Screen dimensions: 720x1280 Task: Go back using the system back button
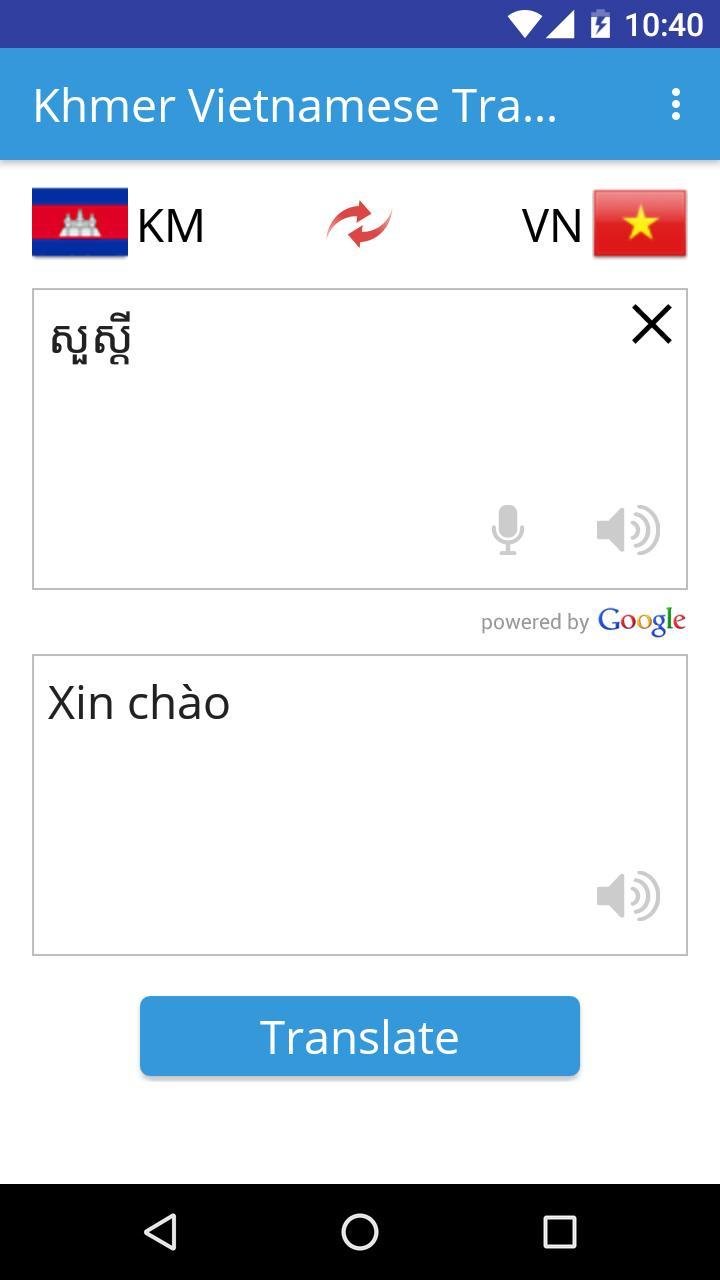point(160,1232)
